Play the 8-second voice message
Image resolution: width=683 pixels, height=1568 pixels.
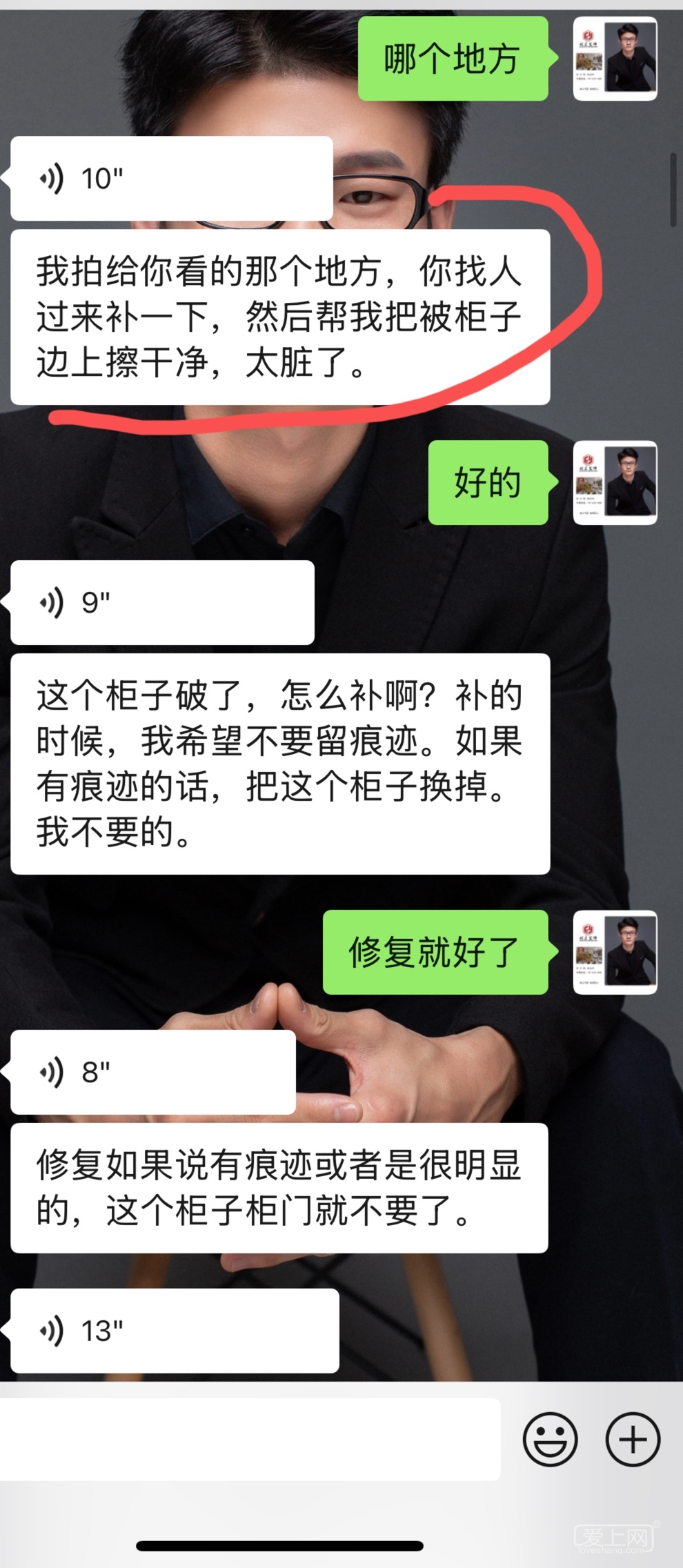click(x=153, y=1072)
